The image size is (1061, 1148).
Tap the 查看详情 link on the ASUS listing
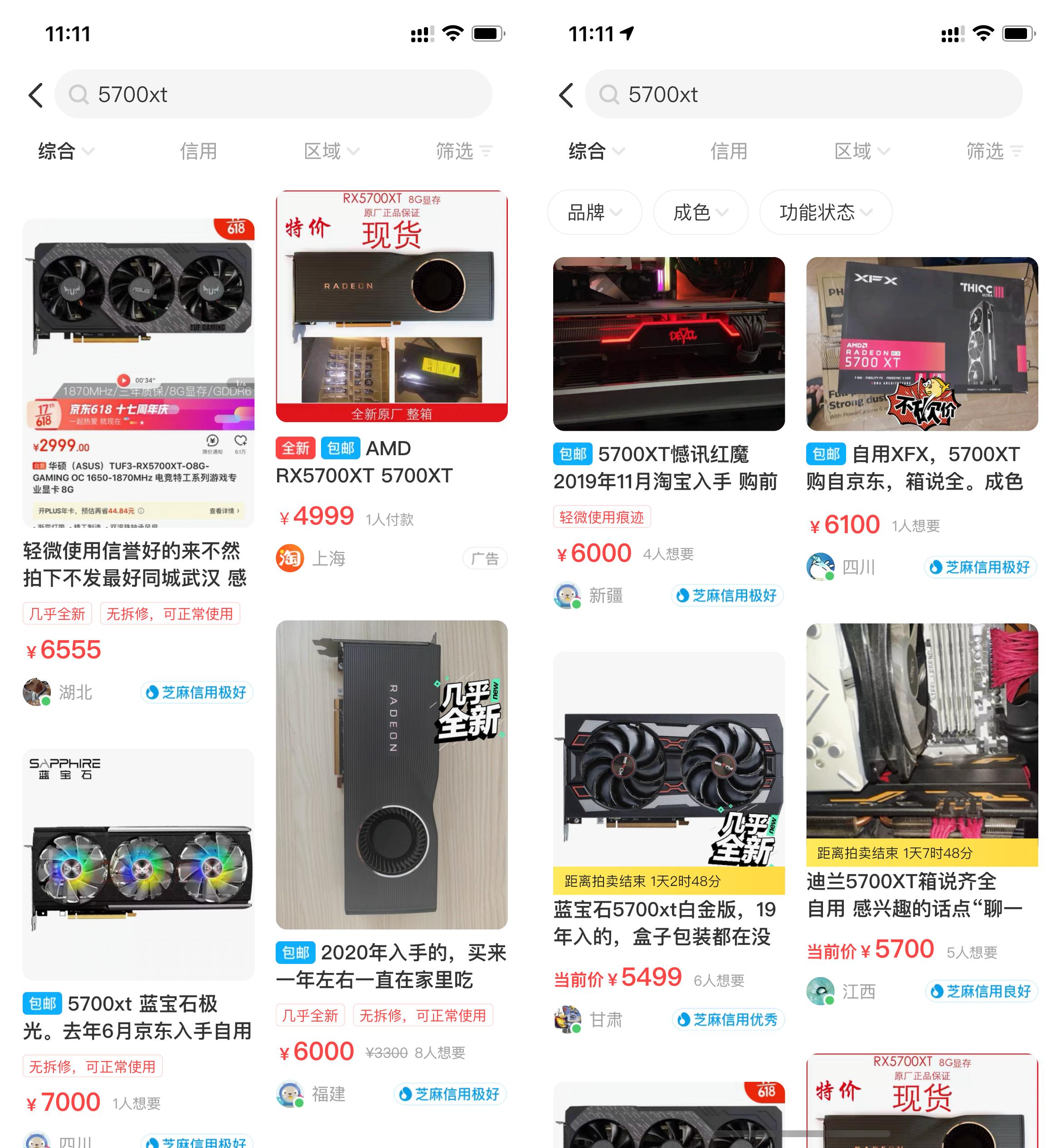point(224,511)
